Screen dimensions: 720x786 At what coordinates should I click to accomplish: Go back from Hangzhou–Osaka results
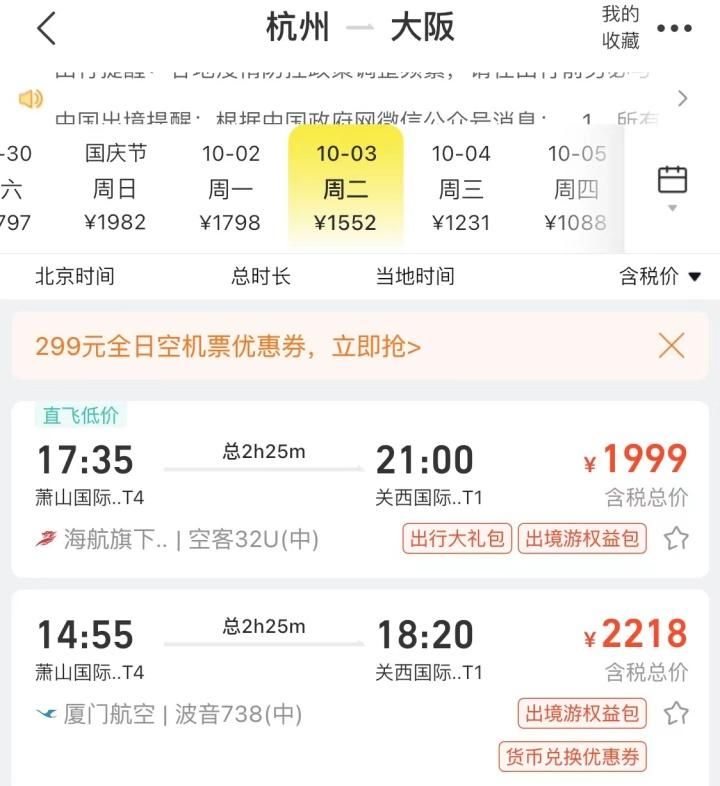click(46, 29)
